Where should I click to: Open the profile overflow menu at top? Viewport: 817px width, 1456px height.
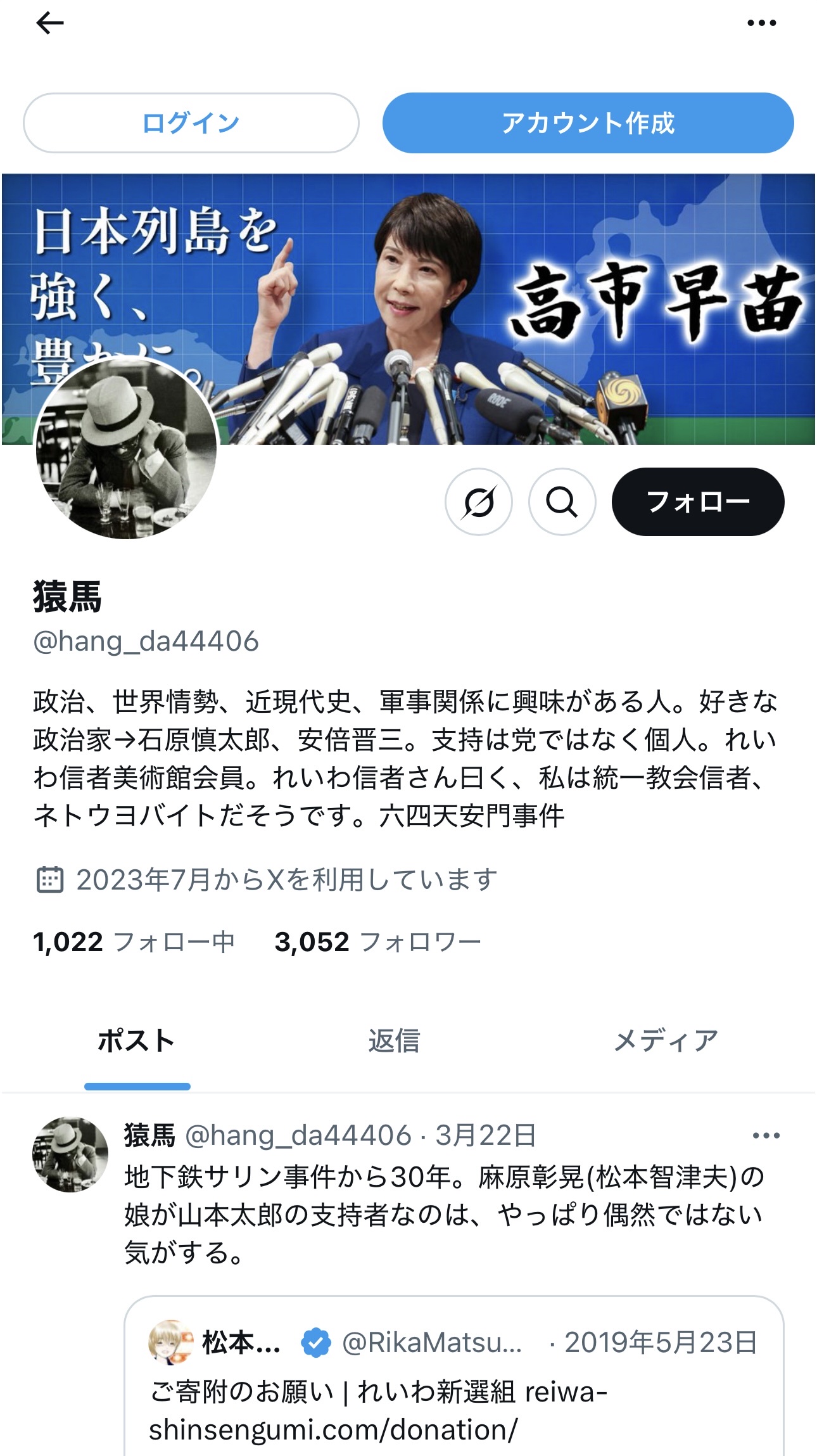coord(761,23)
